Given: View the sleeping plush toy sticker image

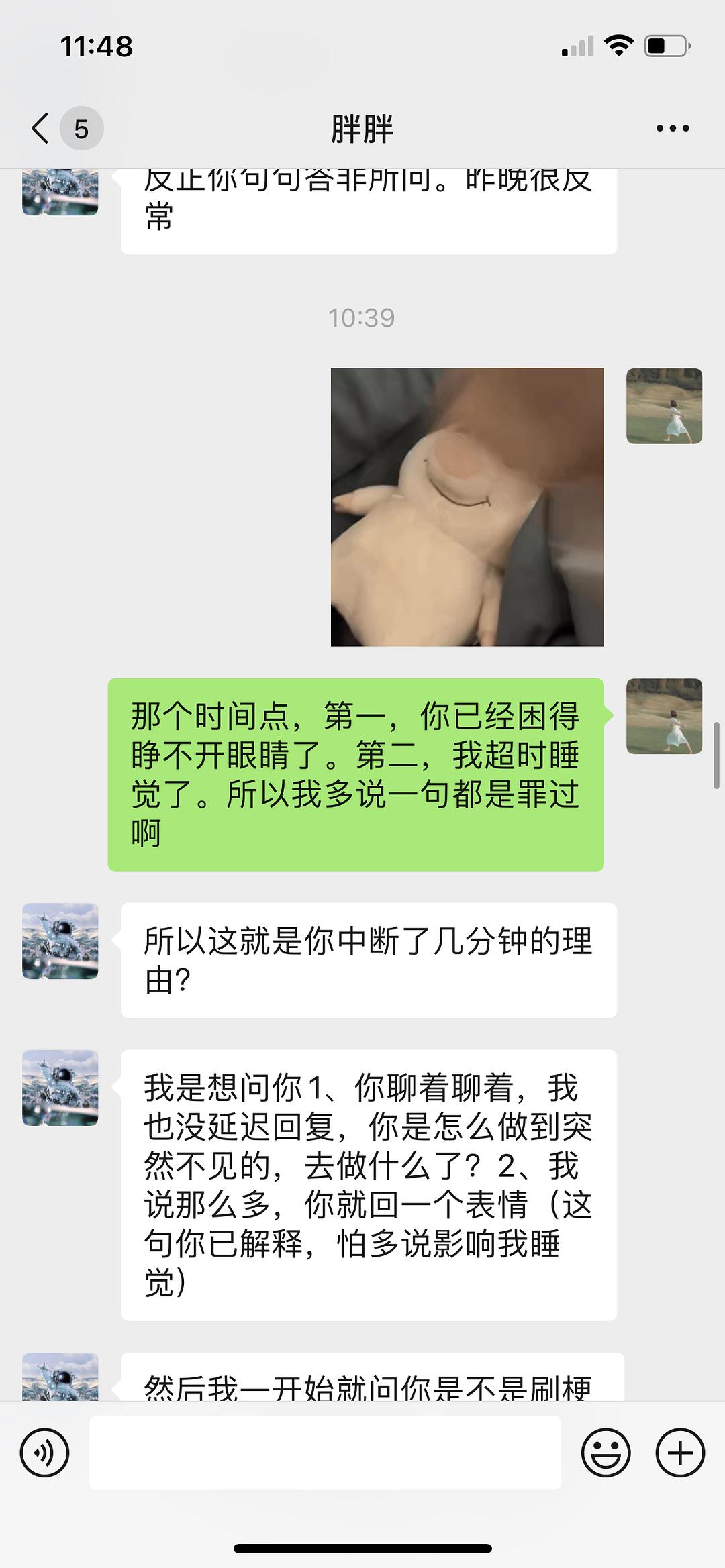Looking at the screenshot, I should click(467, 507).
